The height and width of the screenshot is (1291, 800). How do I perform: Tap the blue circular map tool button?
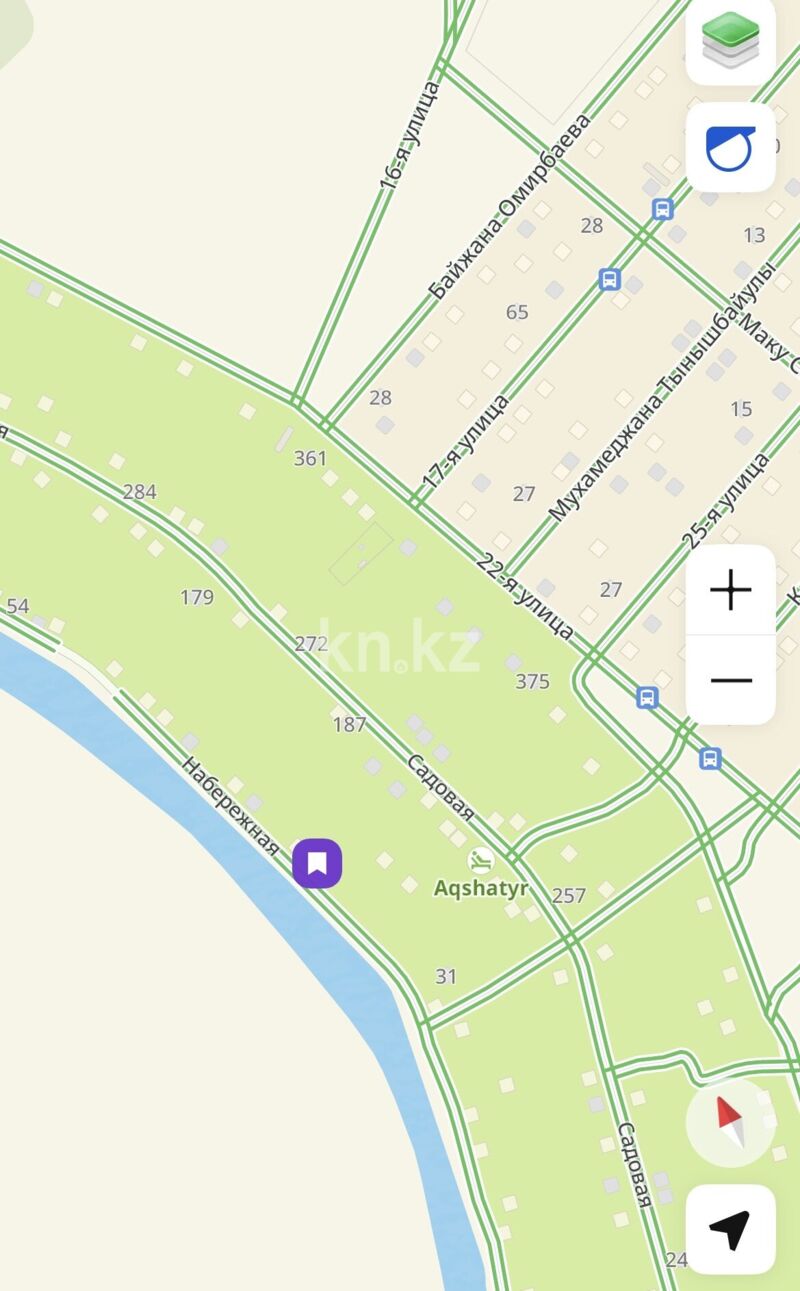tap(731, 148)
